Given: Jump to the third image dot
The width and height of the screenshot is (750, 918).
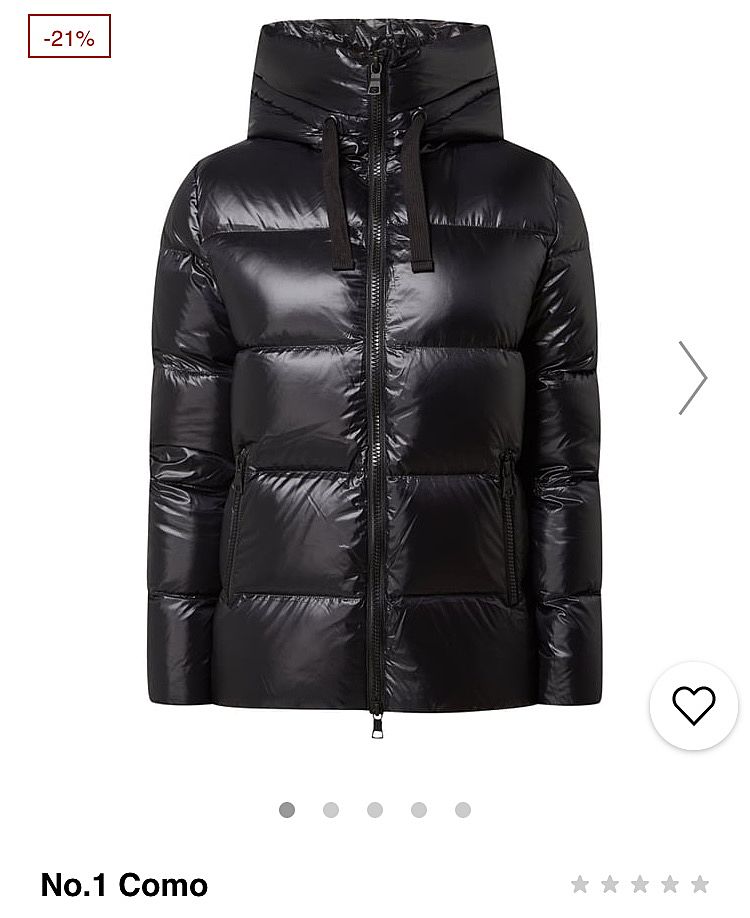Looking at the screenshot, I should [x=375, y=810].
